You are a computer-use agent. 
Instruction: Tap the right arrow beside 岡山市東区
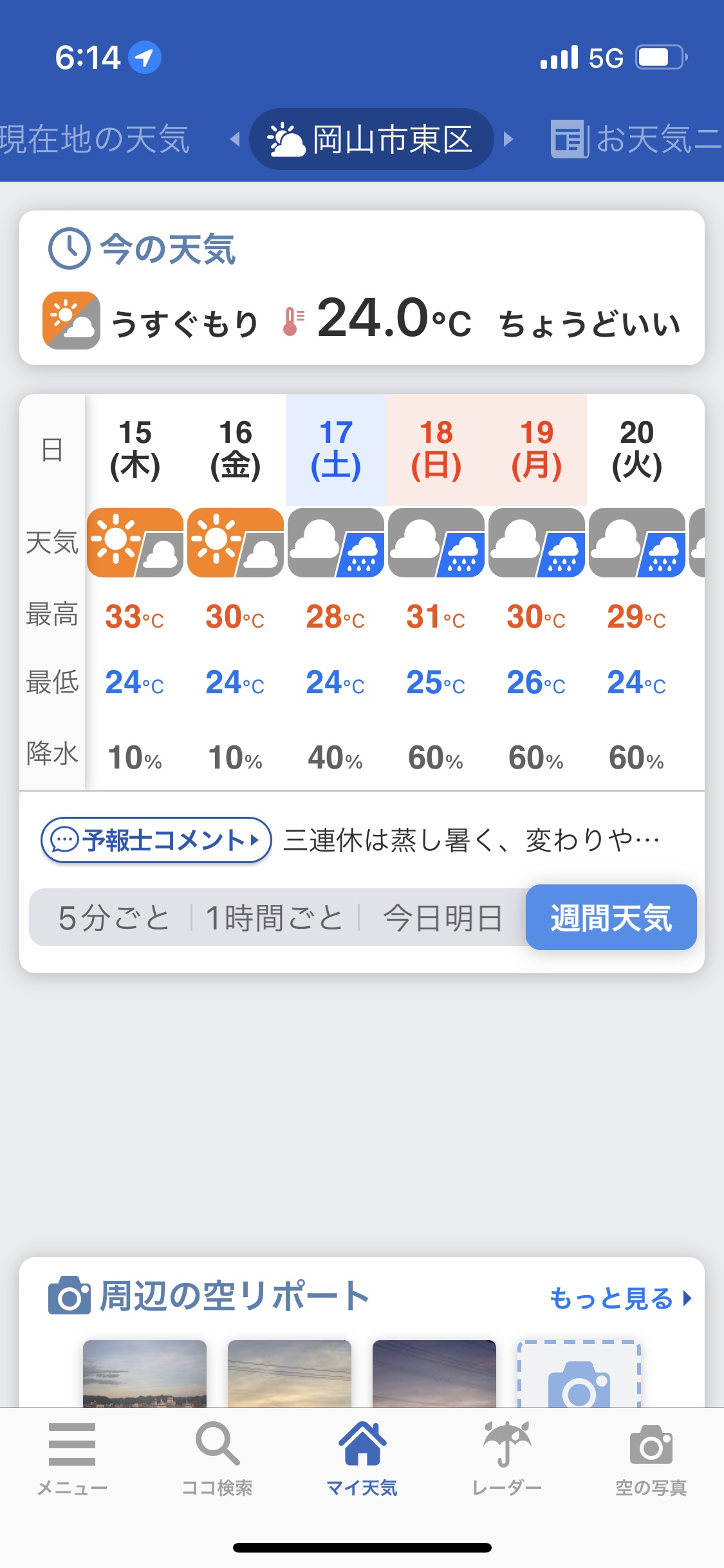point(508,139)
